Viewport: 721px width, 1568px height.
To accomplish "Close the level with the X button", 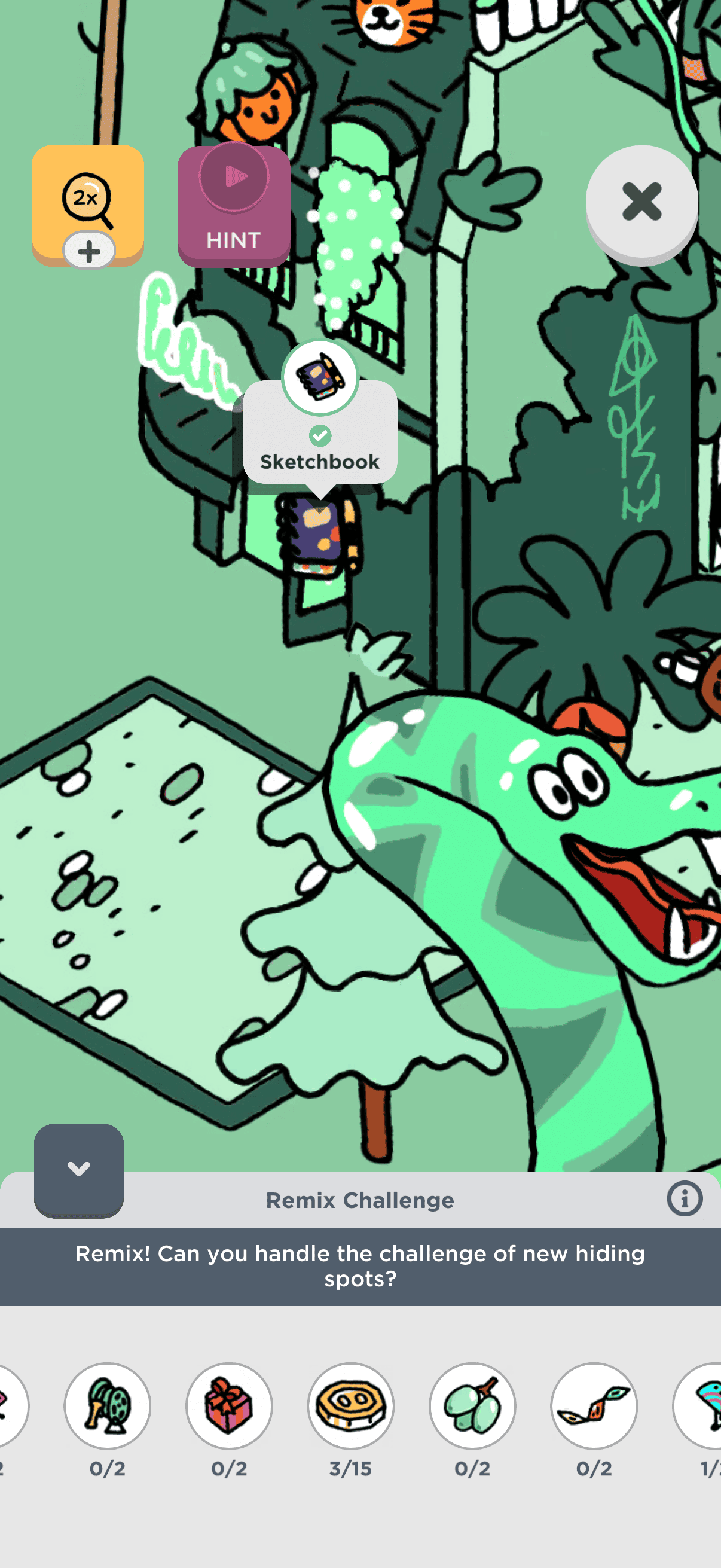I will point(641,202).
